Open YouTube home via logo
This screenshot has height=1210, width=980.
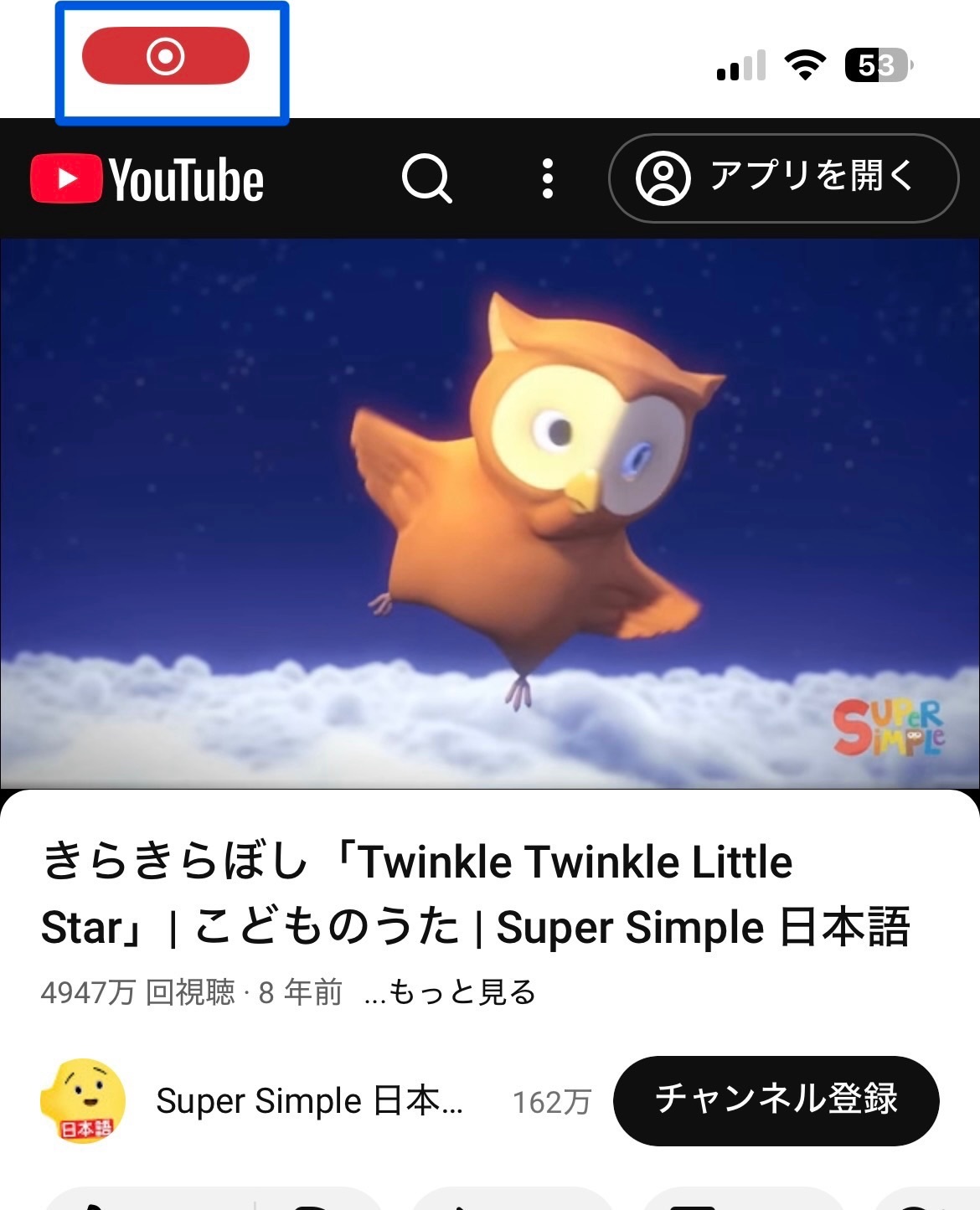147,179
